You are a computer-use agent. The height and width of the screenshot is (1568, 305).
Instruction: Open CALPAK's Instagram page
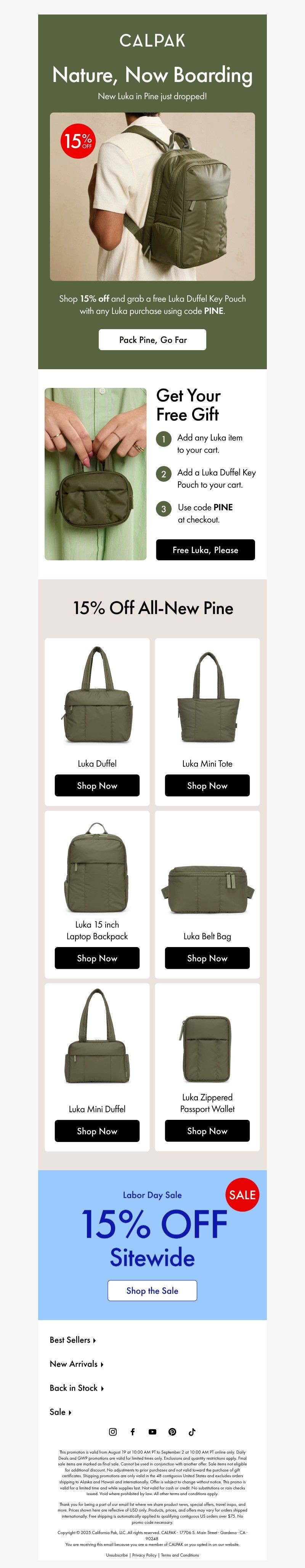112,1432
